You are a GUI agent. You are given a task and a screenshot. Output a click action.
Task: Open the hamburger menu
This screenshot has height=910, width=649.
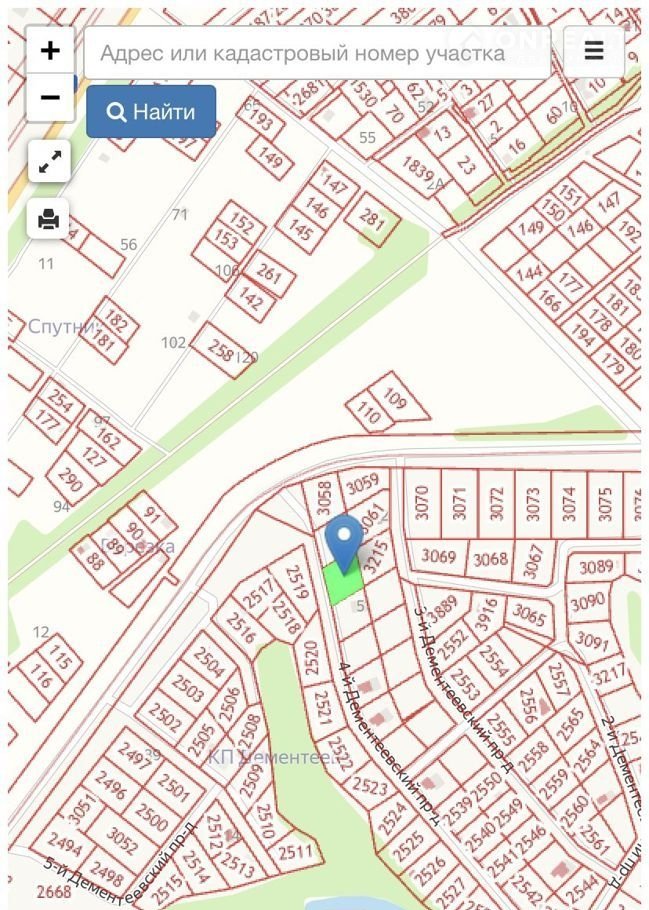594,52
